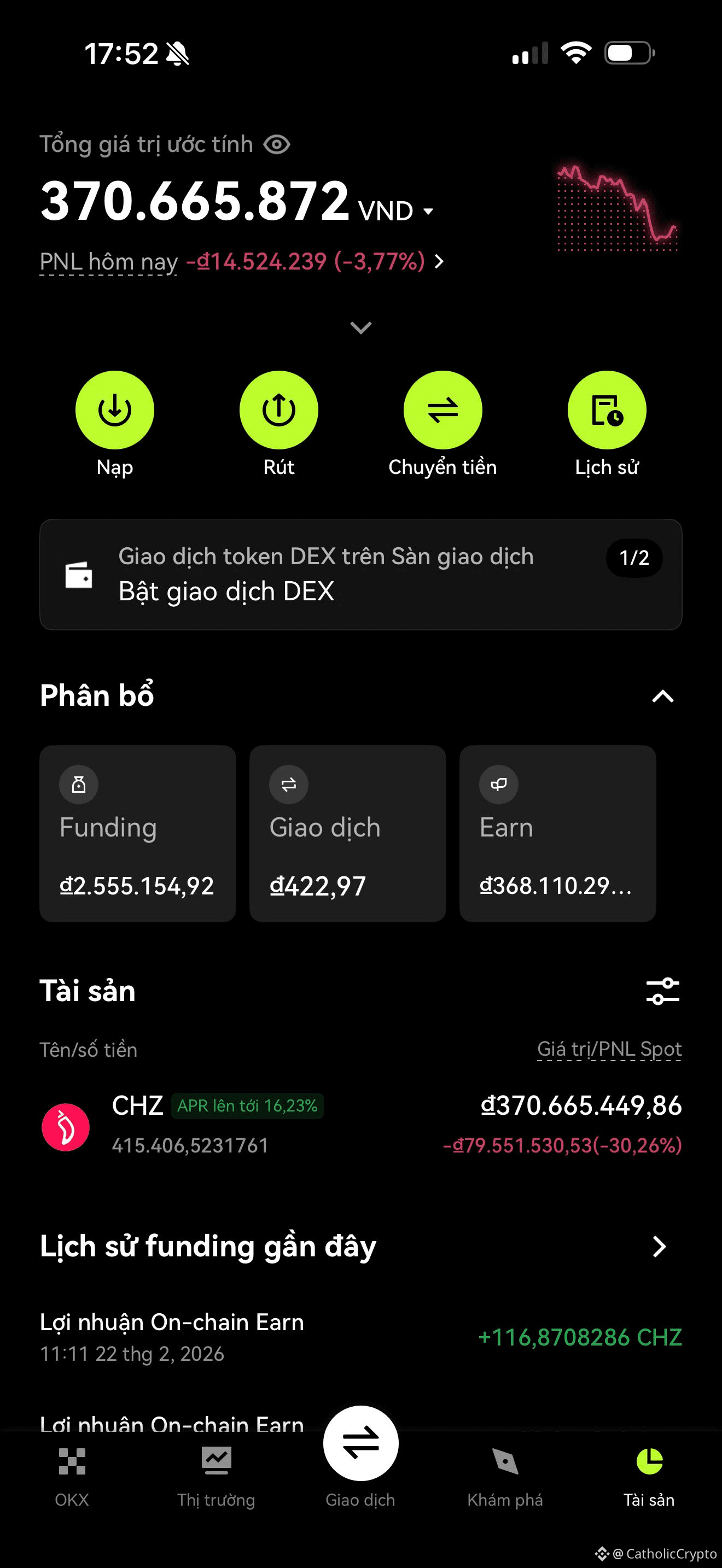
Task: Open asset filter settings
Action: [662, 991]
